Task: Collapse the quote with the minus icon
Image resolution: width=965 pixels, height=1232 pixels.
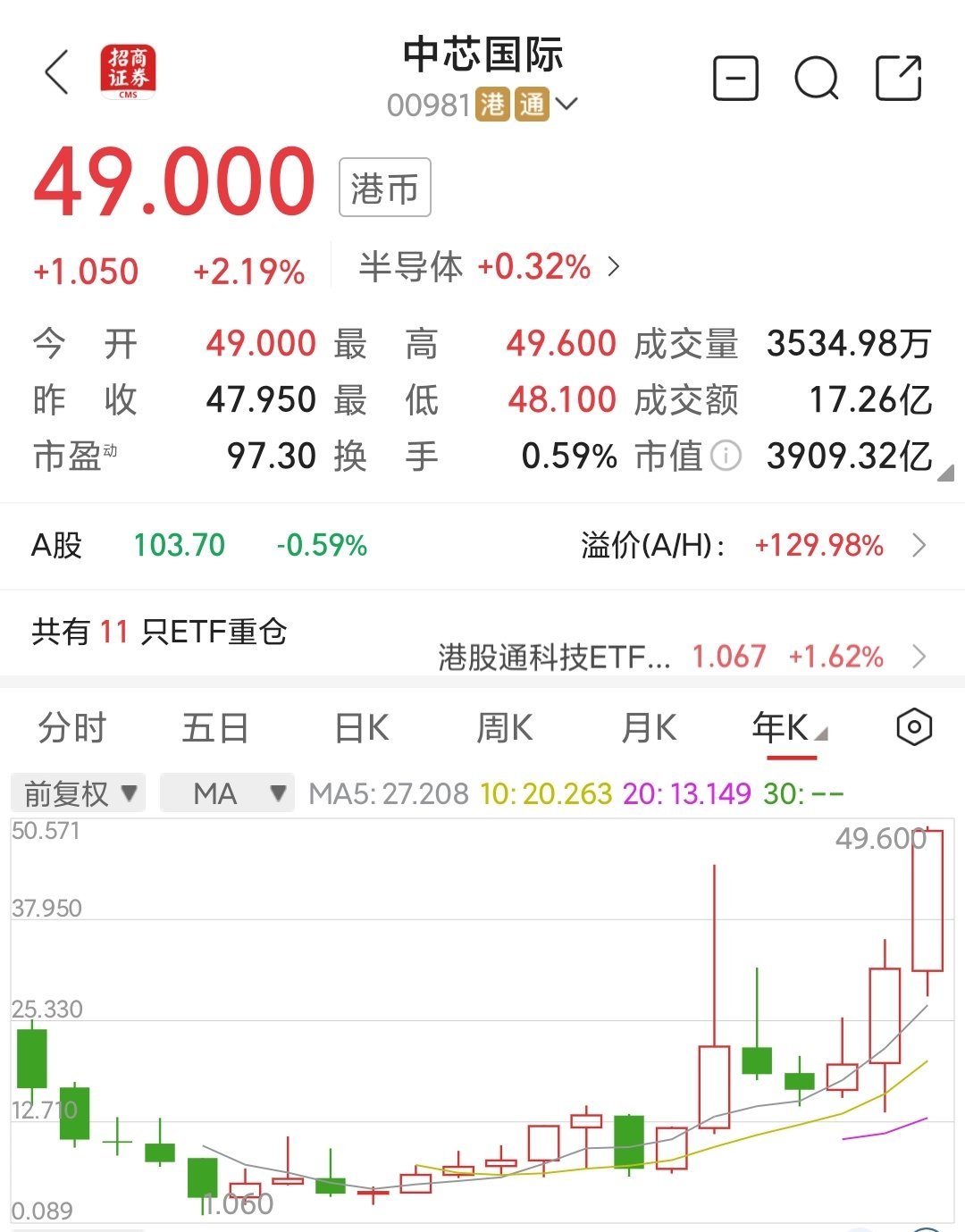Action: 734,80
